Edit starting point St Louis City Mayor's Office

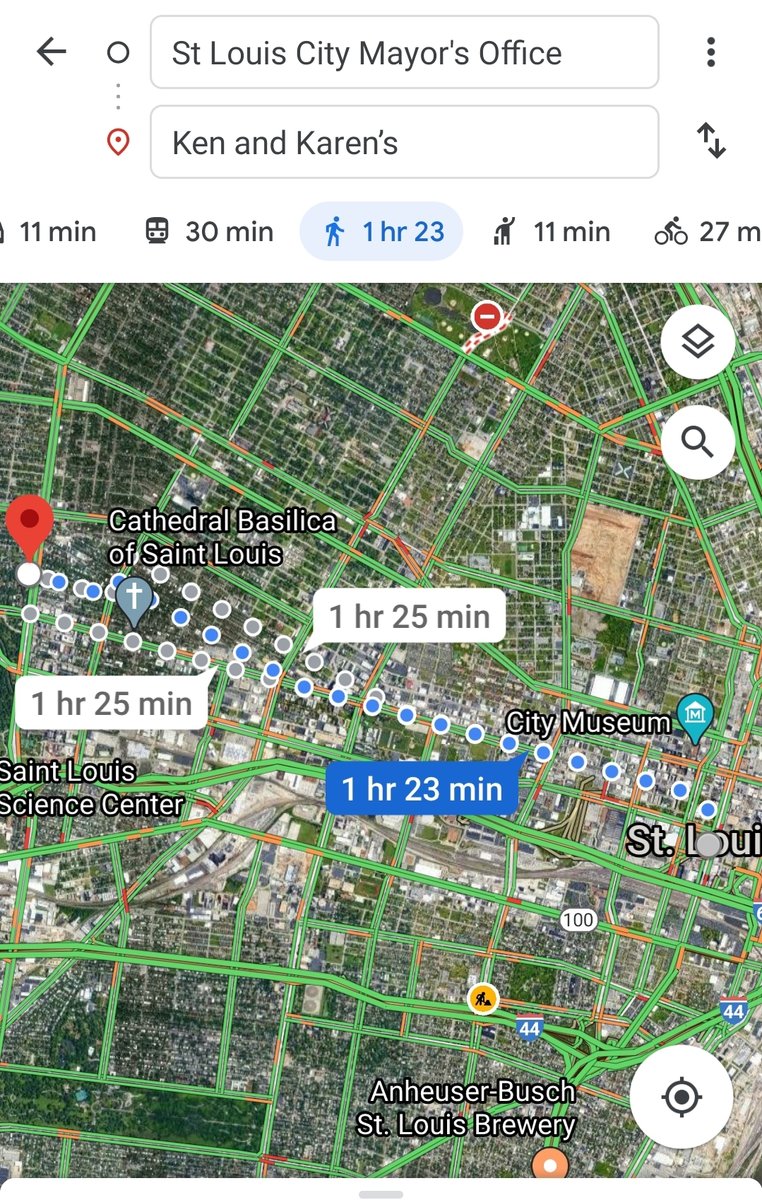(404, 53)
